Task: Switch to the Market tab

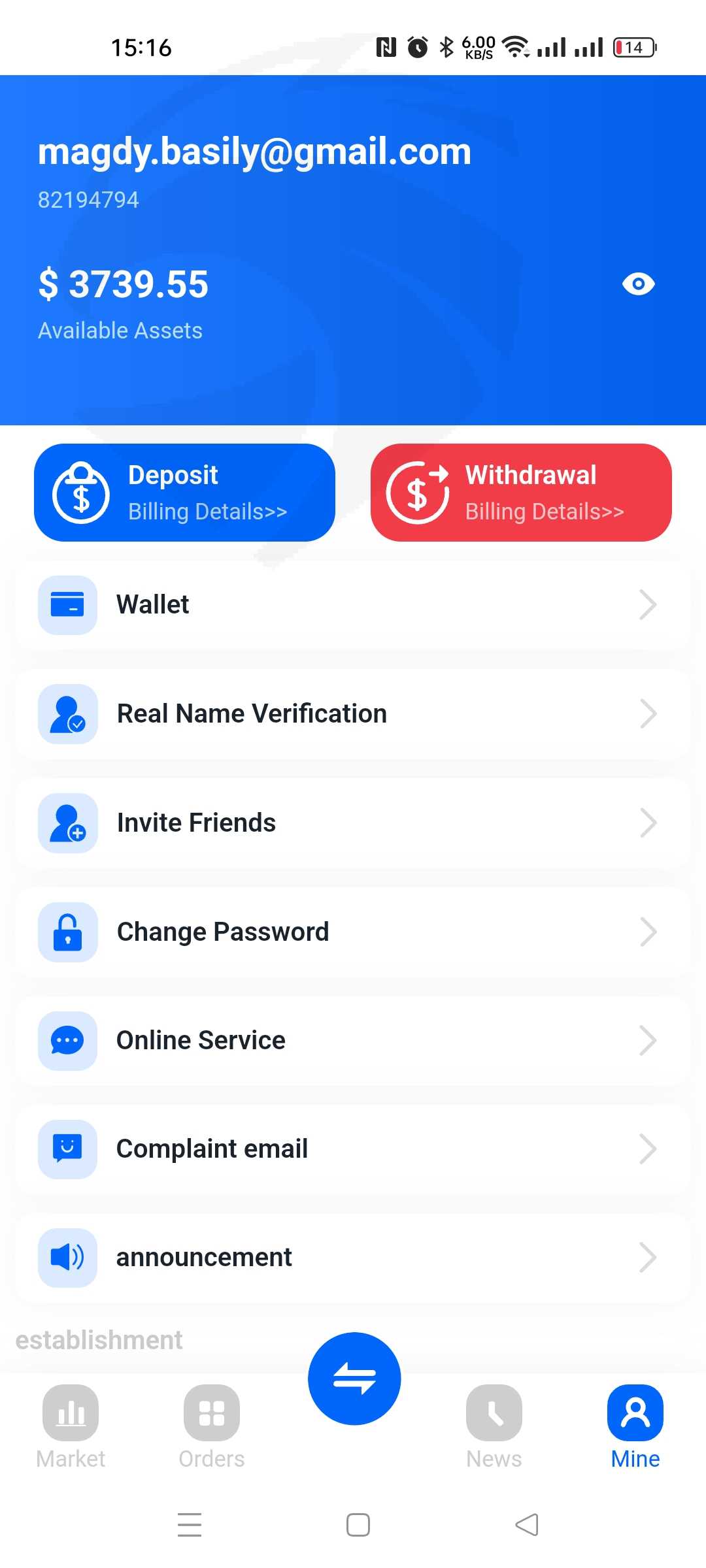Action: click(x=71, y=1427)
